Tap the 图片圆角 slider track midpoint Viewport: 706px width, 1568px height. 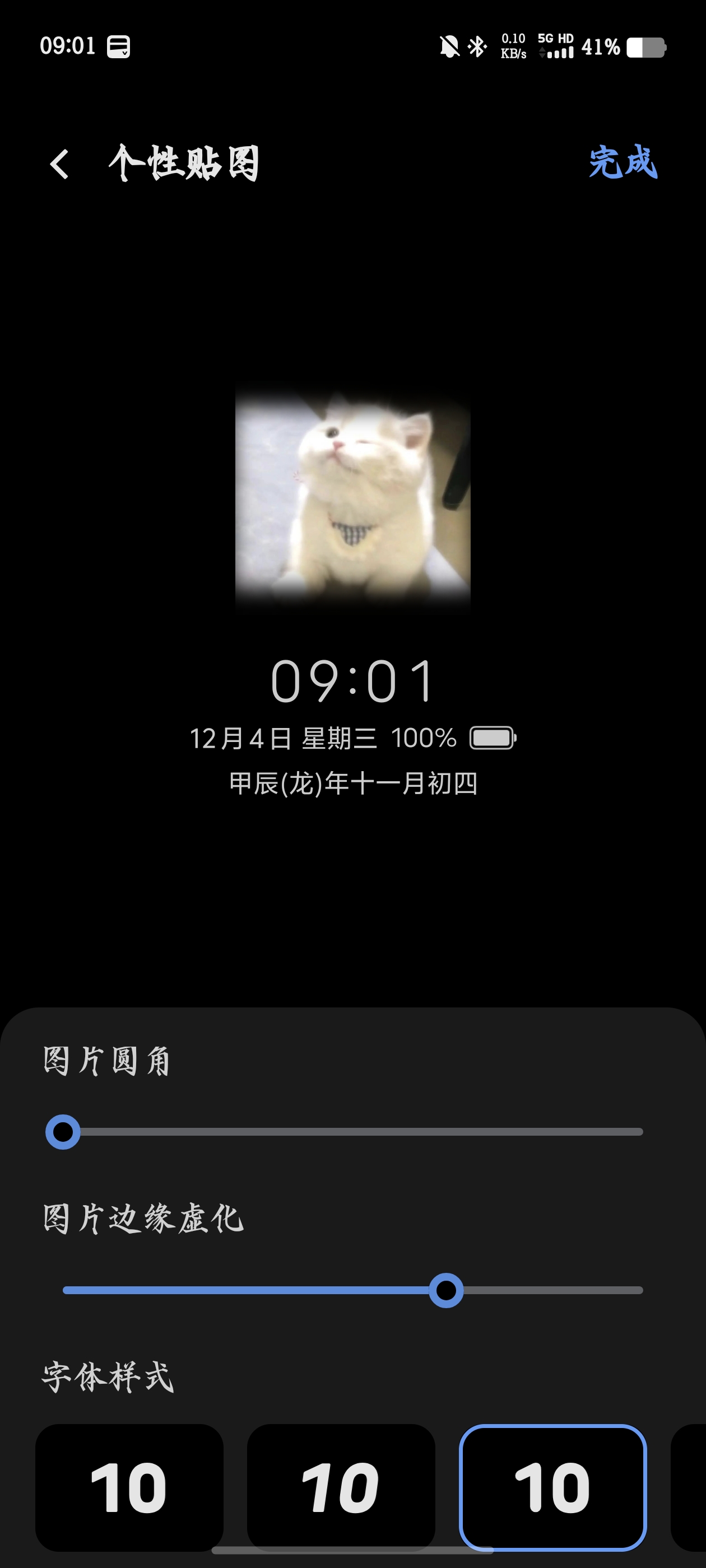click(x=354, y=1132)
